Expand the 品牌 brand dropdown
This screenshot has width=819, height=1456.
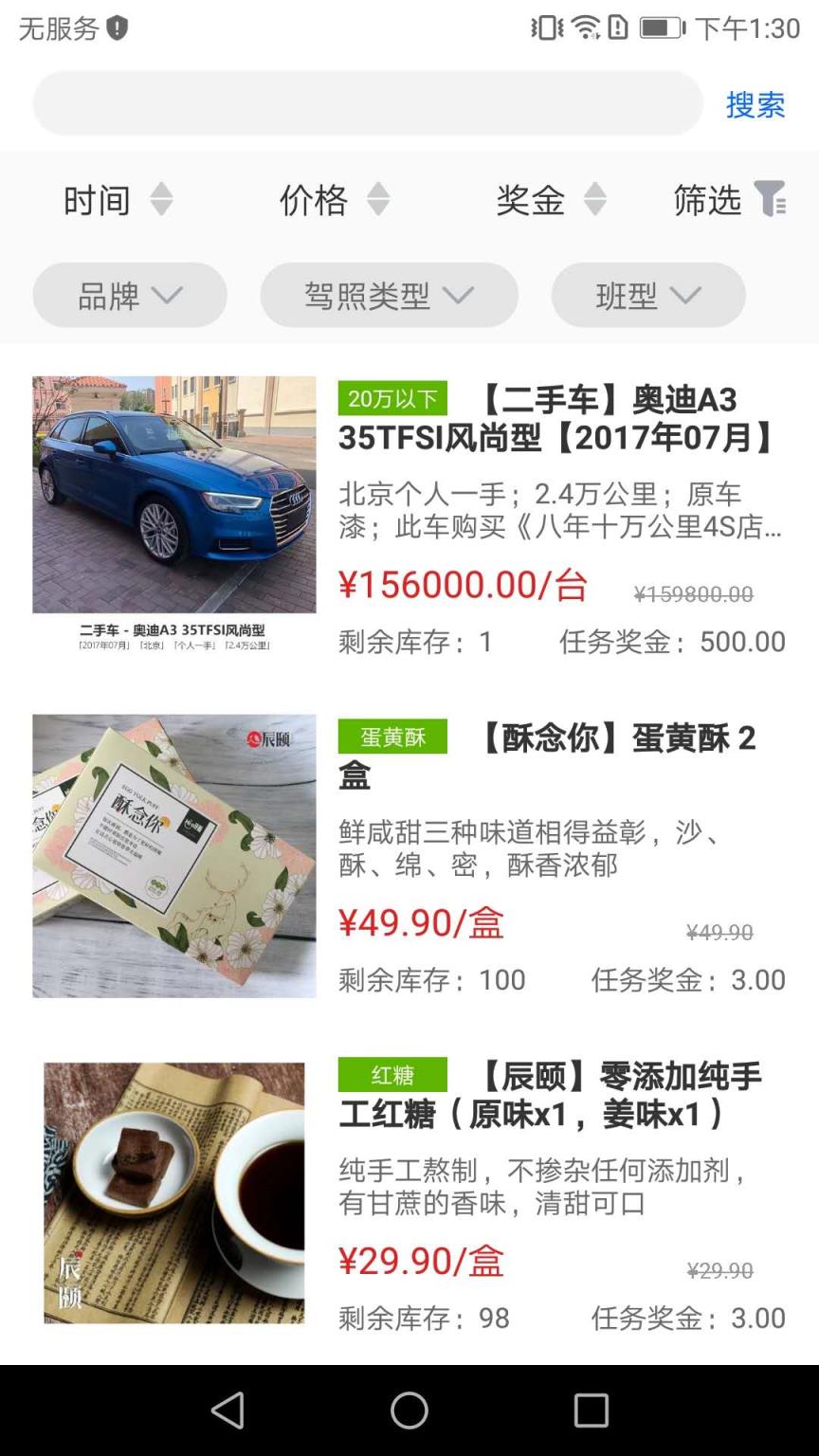click(129, 295)
